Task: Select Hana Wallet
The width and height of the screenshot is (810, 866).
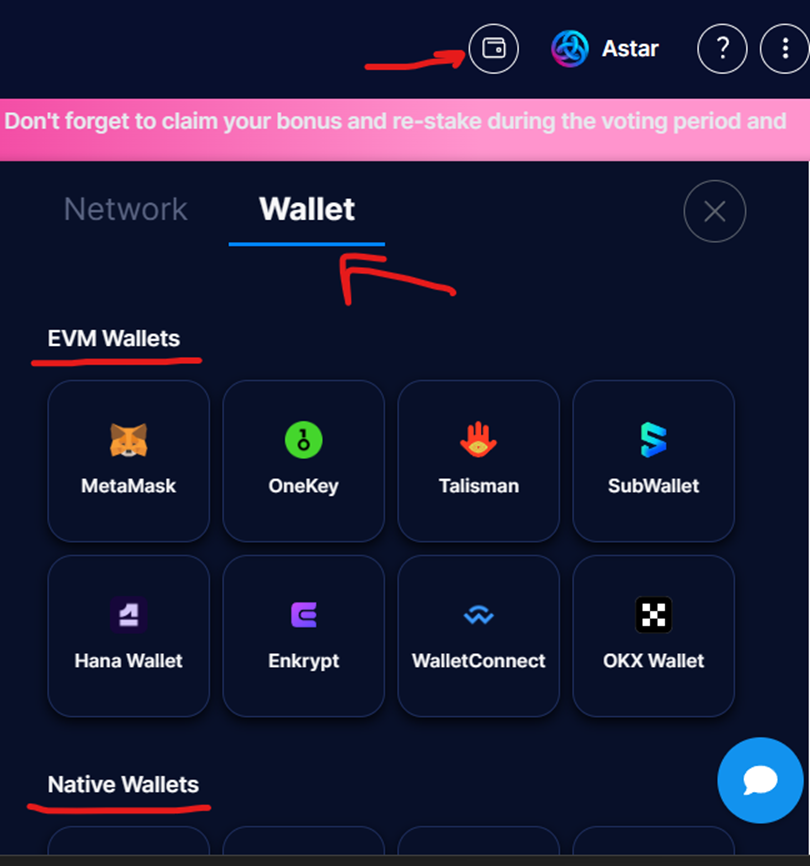Action: (x=128, y=635)
